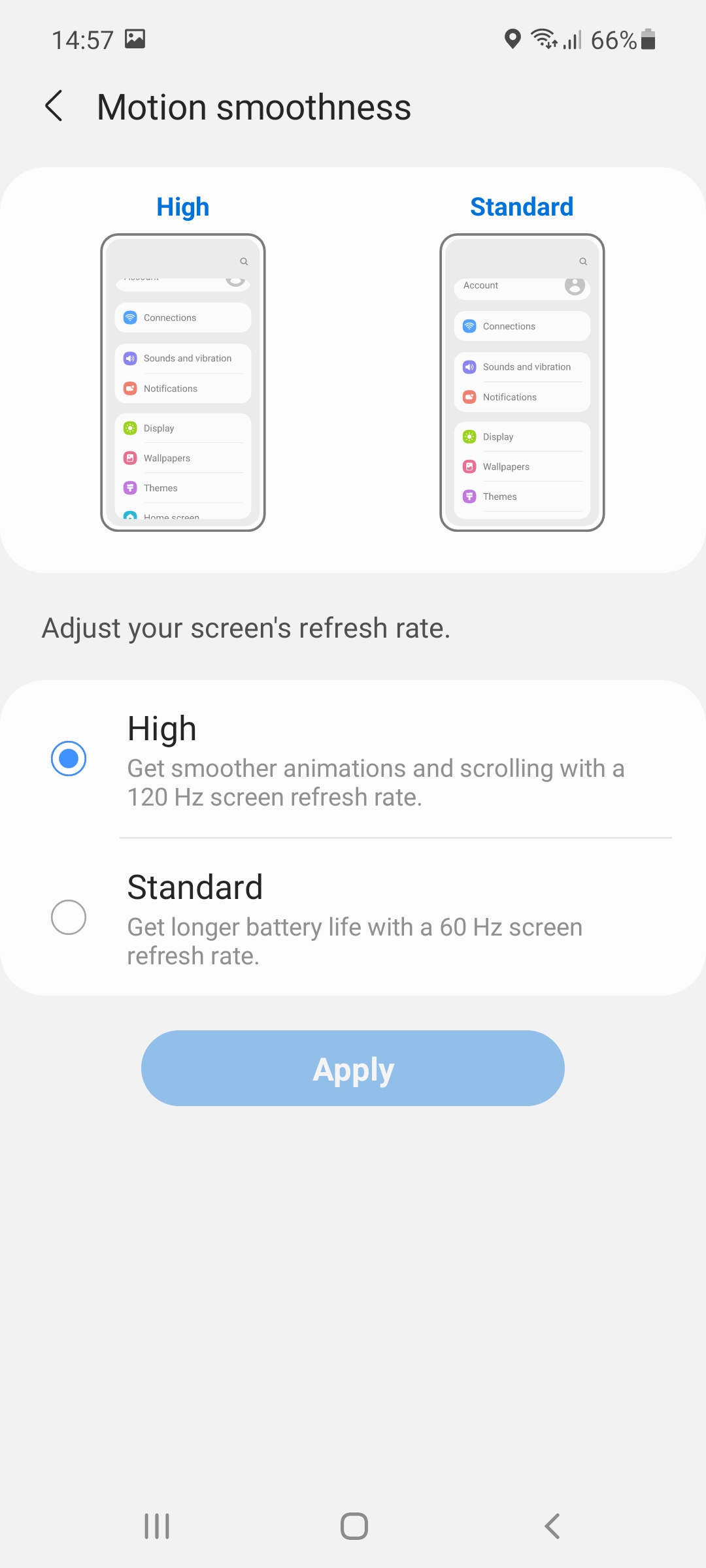
Task: Go to the home screen
Action: [x=354, y=1526]
